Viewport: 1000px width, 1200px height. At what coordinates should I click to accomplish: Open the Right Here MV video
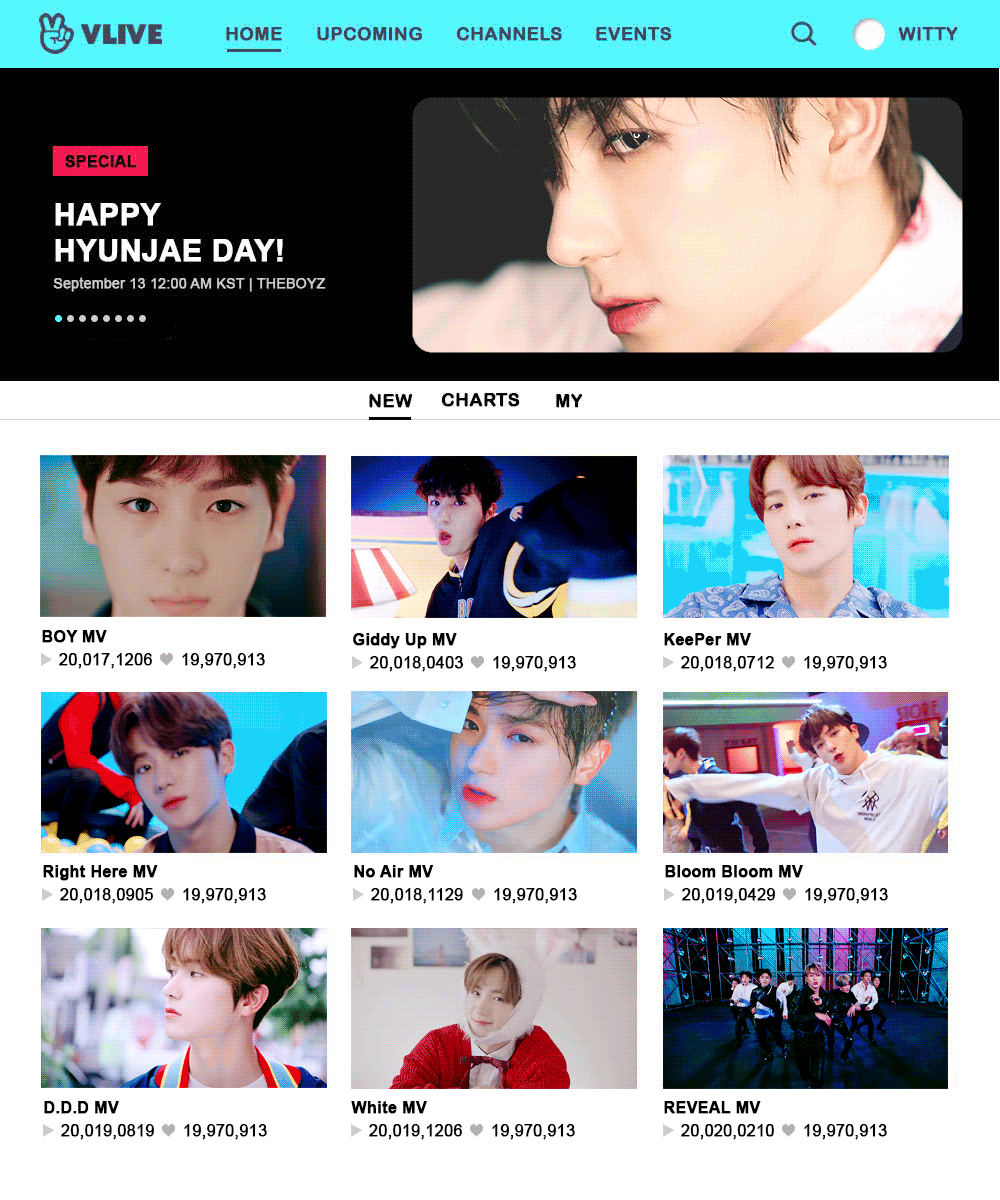184,772
